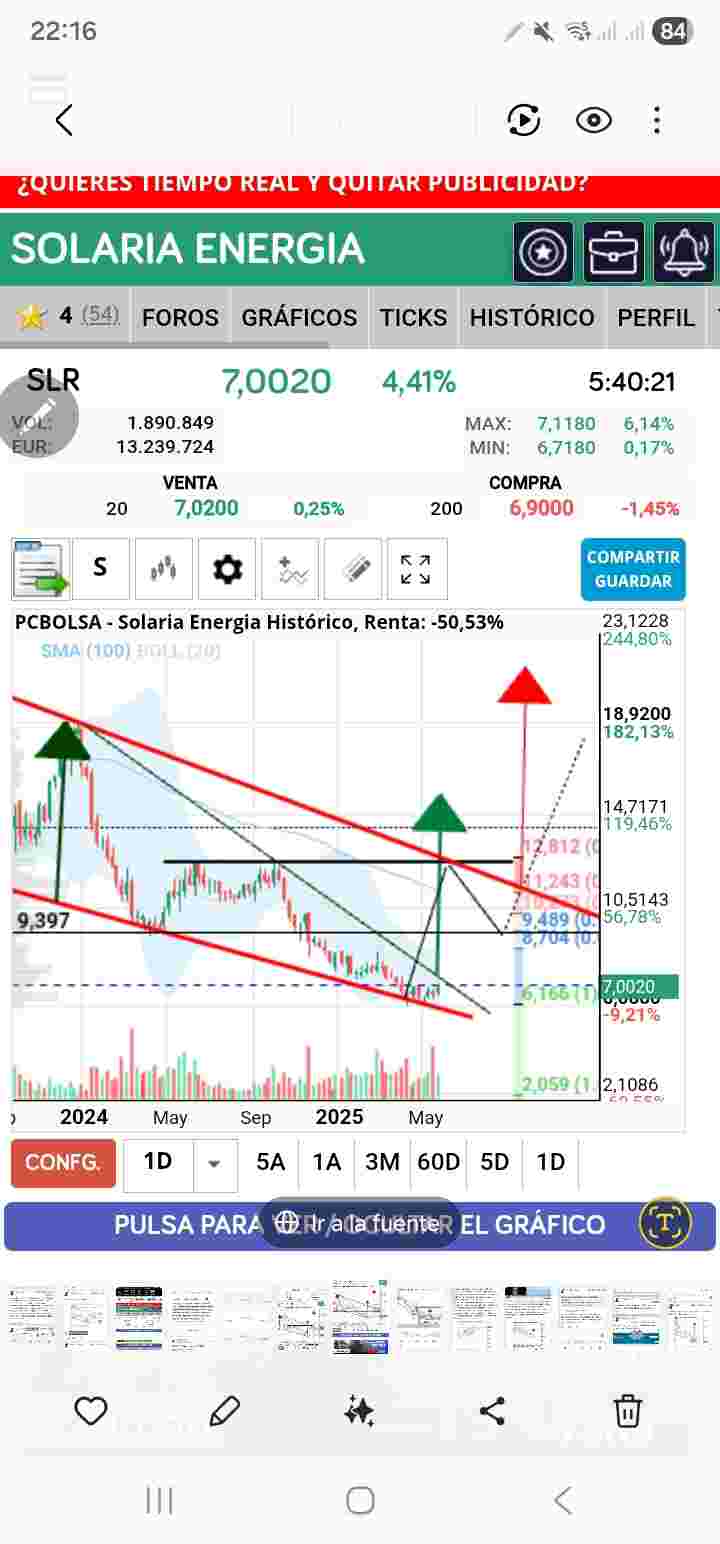The image size is (720, 1544).
Task: Delete this image with the trash icon
Action: click(627, 1411)
